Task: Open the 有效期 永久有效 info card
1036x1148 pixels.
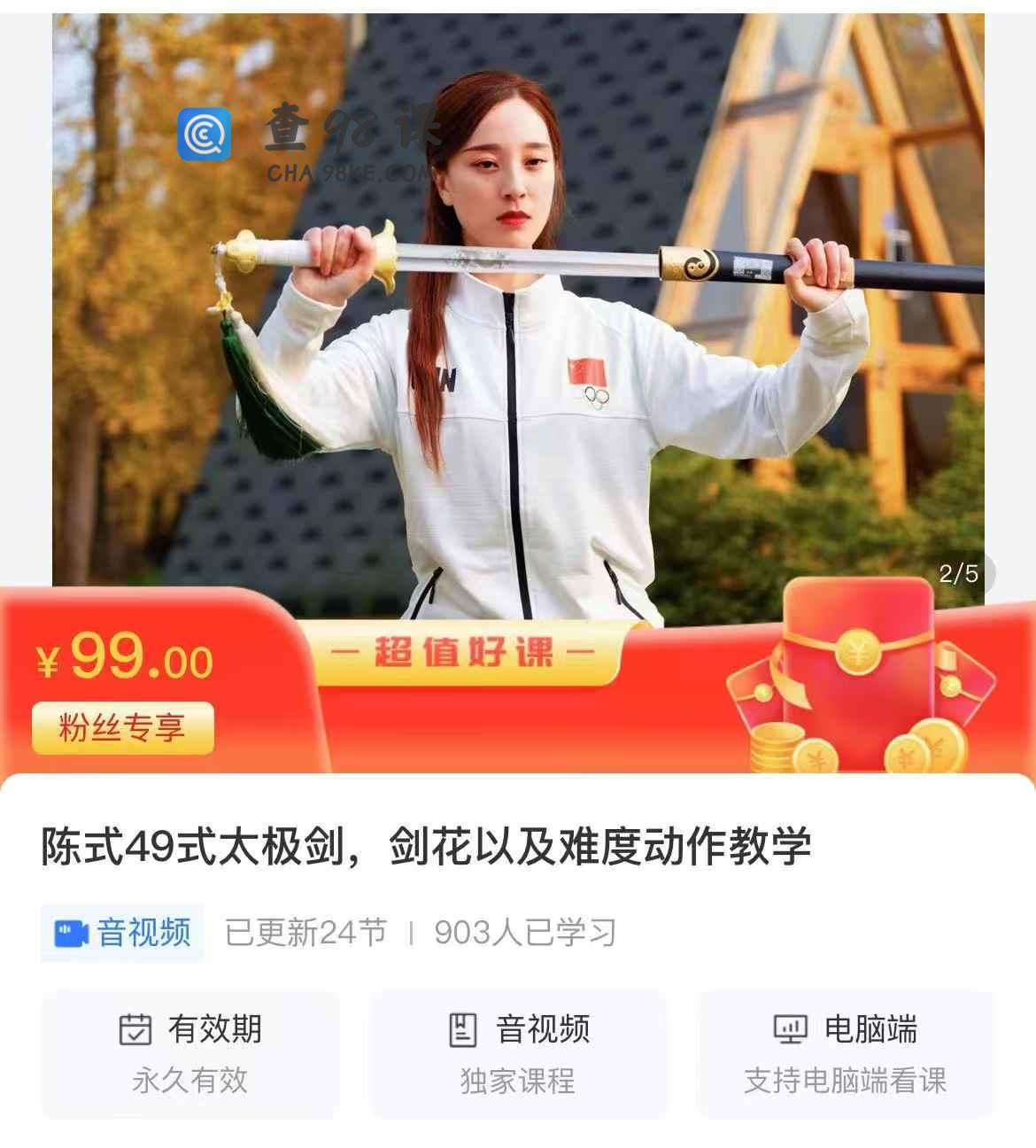Action: click(190, 1054)
